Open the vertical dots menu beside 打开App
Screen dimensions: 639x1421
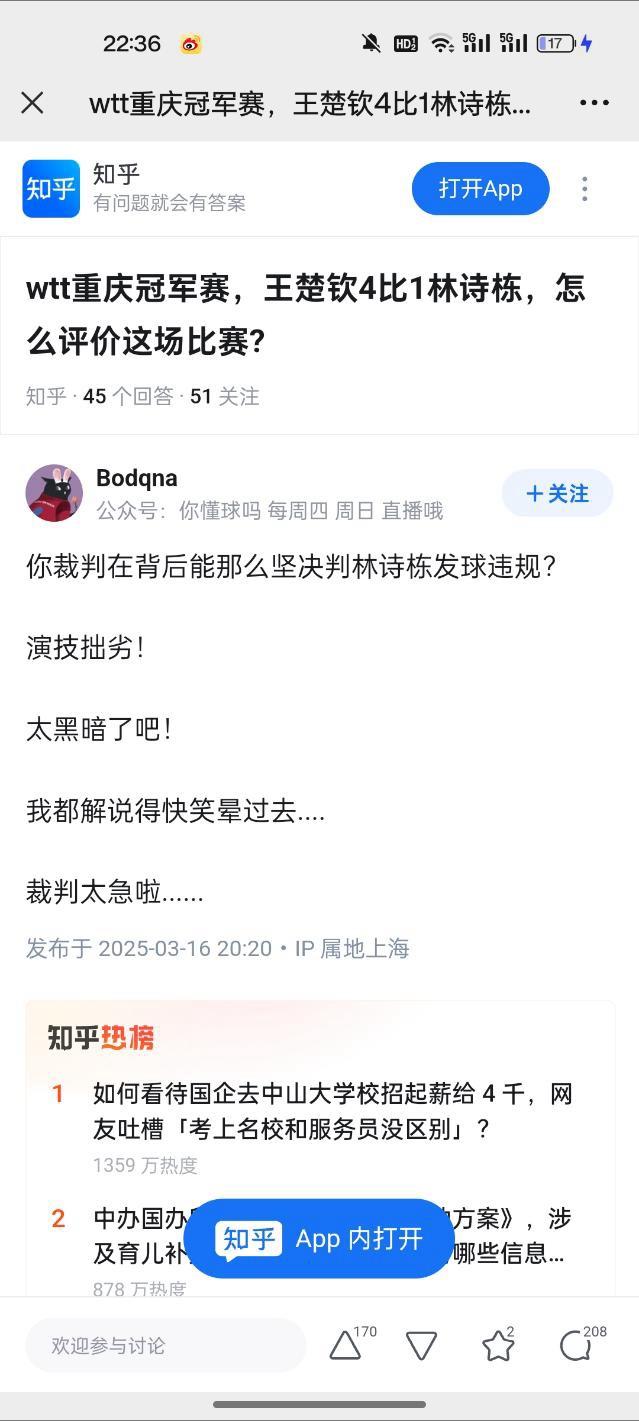coord(584,189)
